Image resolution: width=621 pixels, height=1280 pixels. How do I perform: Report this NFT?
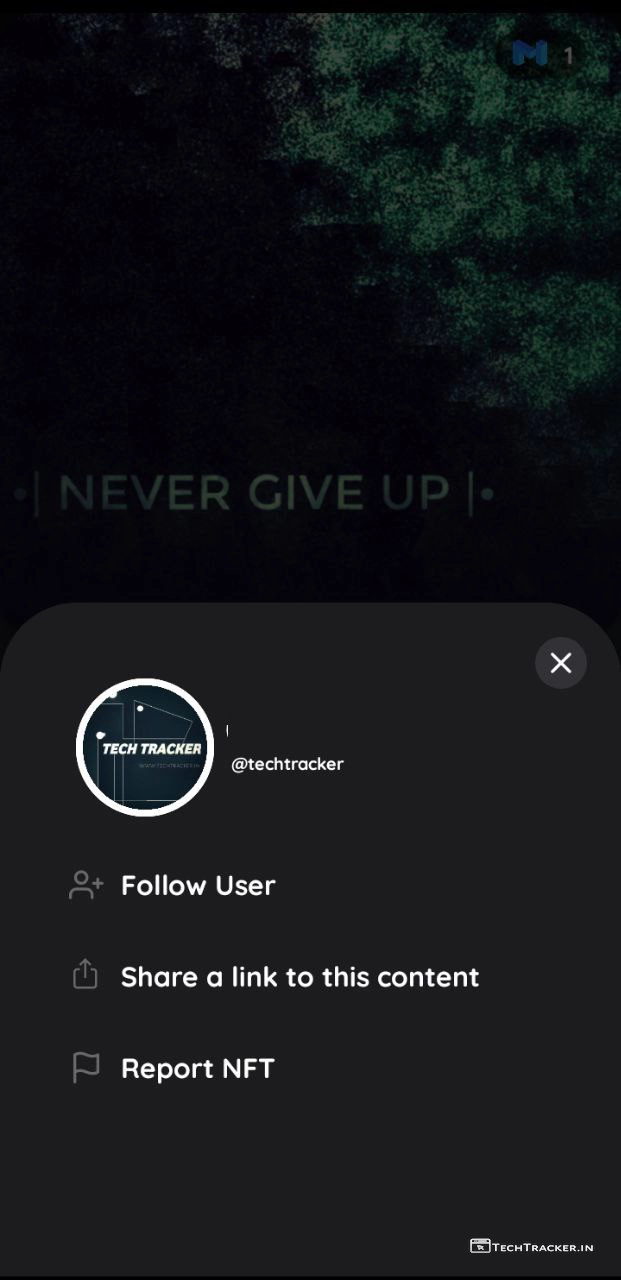click(197, 1068)
